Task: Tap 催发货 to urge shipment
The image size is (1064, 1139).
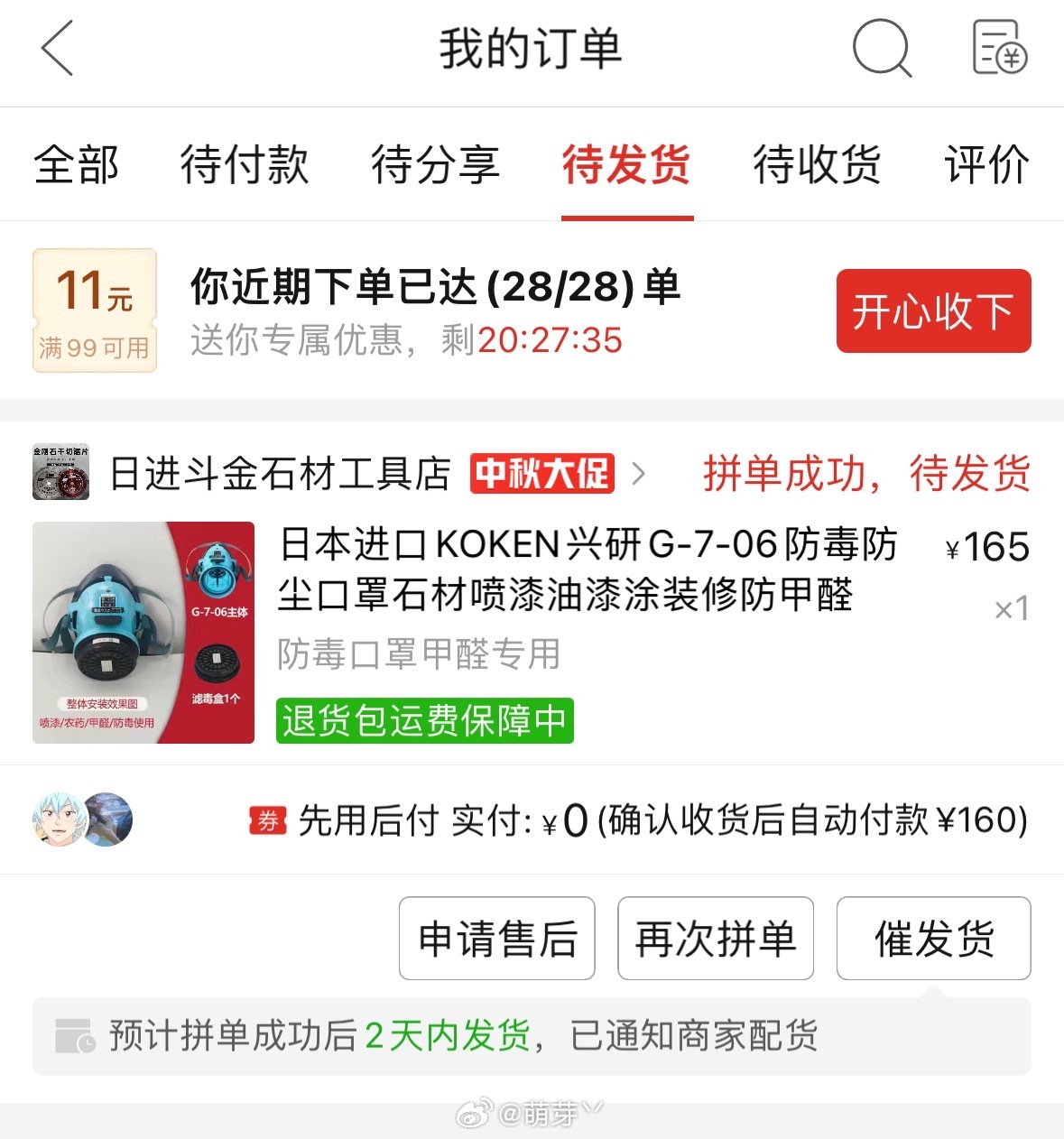Action: coord(933,939)
